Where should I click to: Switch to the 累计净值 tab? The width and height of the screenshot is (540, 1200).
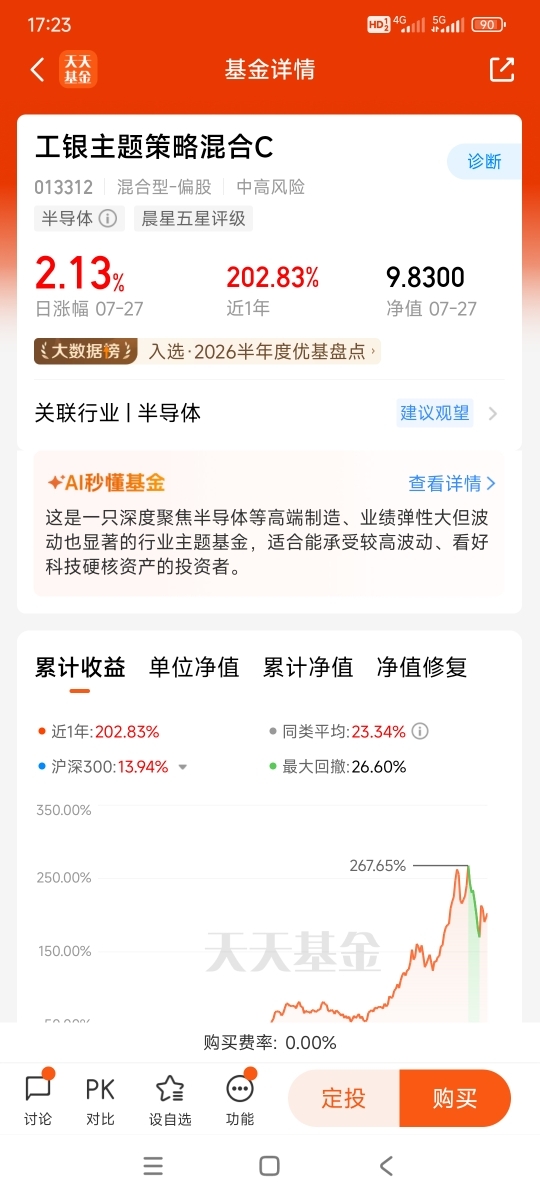(308, 668)
